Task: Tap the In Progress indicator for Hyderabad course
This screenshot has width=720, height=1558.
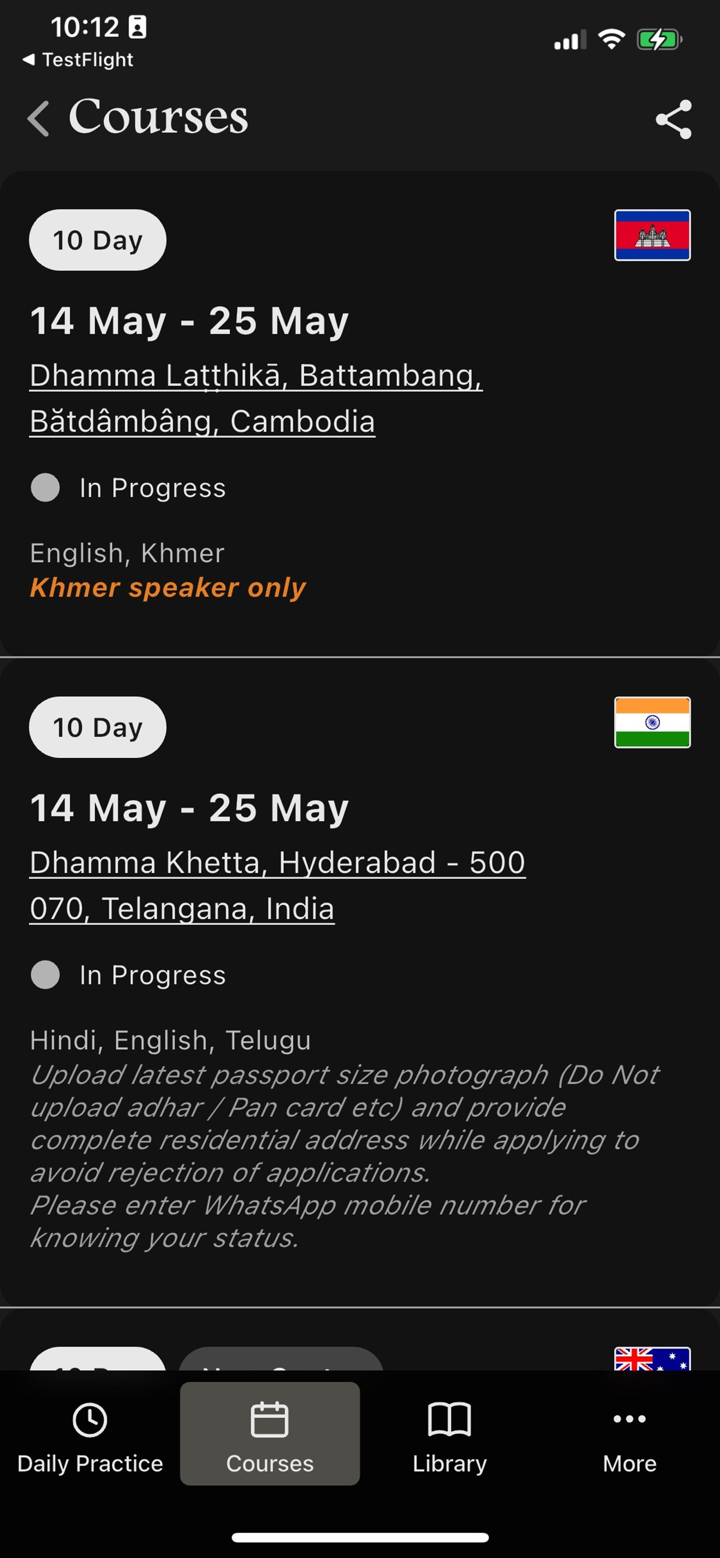Action: click(x=45, y=975)
